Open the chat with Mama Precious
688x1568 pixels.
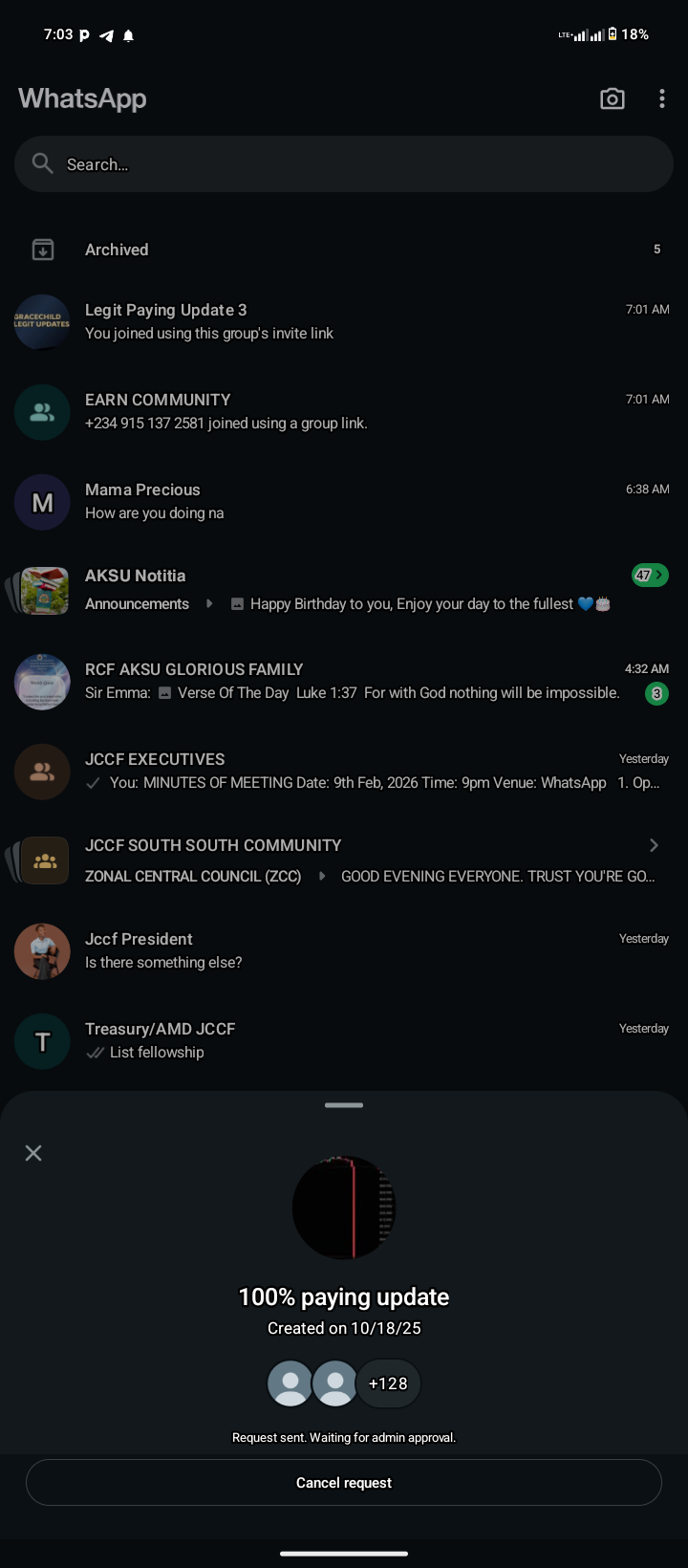[344, 501]
